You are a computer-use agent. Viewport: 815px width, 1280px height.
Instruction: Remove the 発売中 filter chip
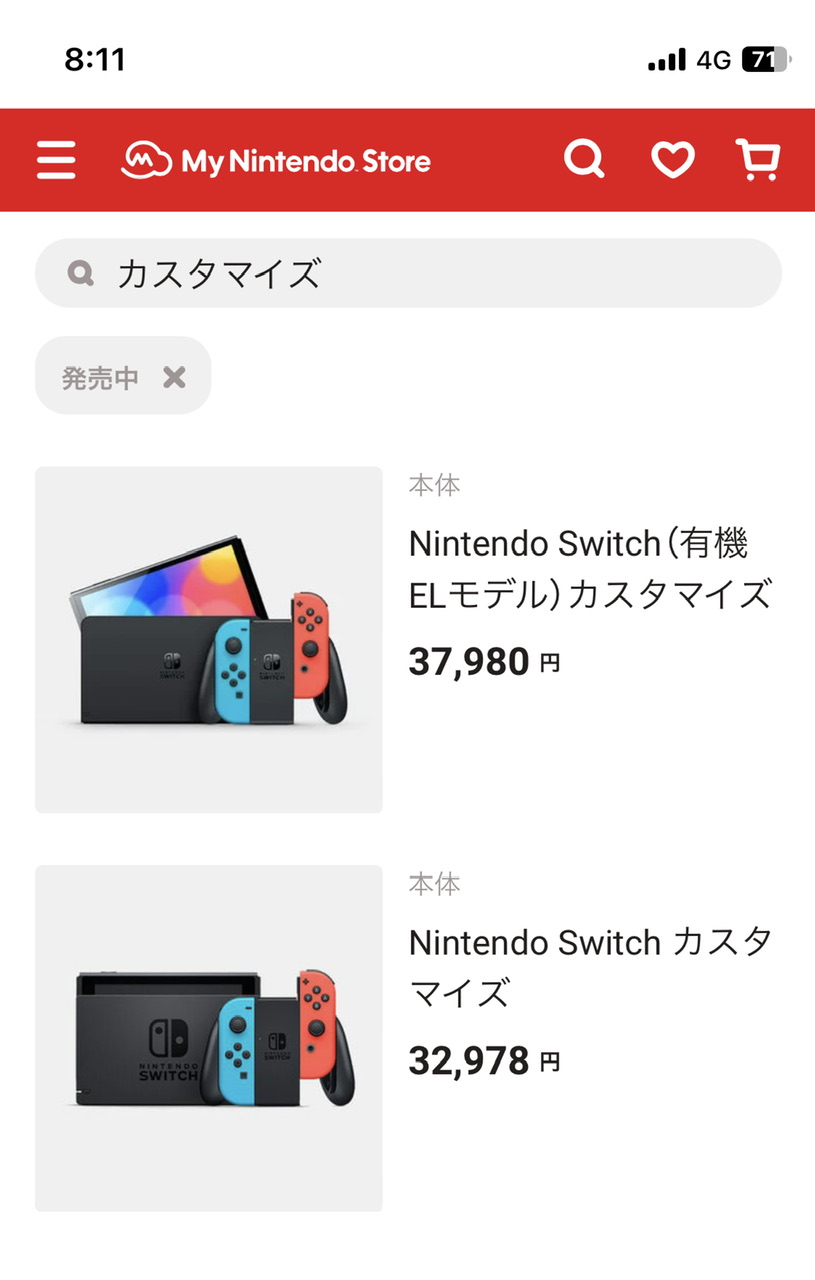[x=174, y=377]
